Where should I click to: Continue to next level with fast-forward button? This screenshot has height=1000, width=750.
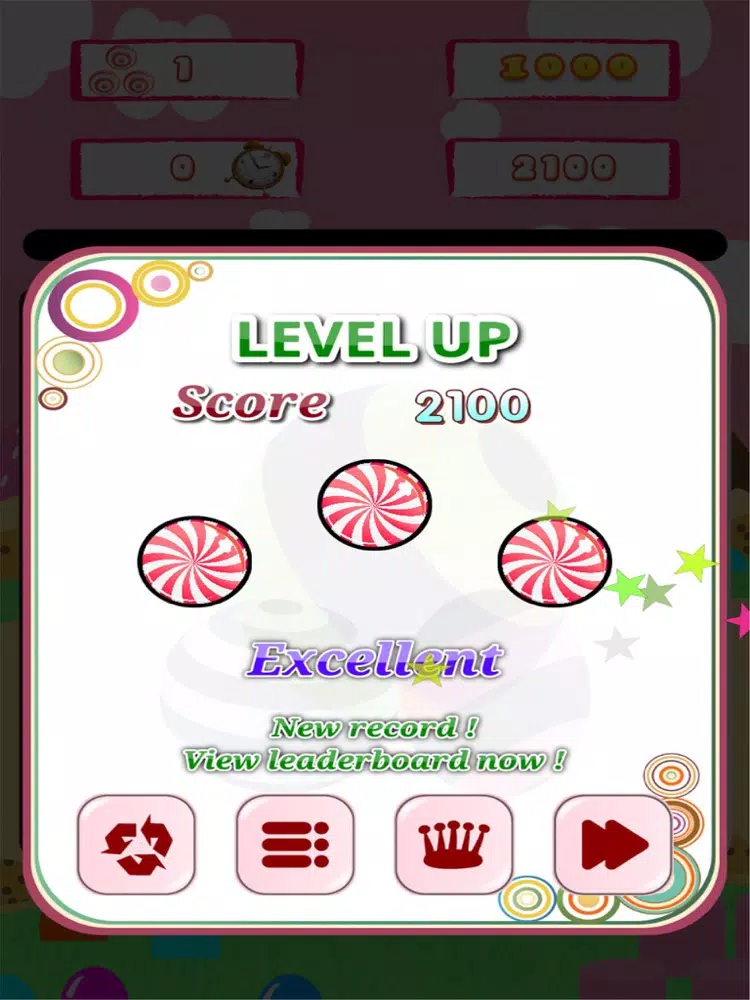pyautogui.click(x=613, y=844)
